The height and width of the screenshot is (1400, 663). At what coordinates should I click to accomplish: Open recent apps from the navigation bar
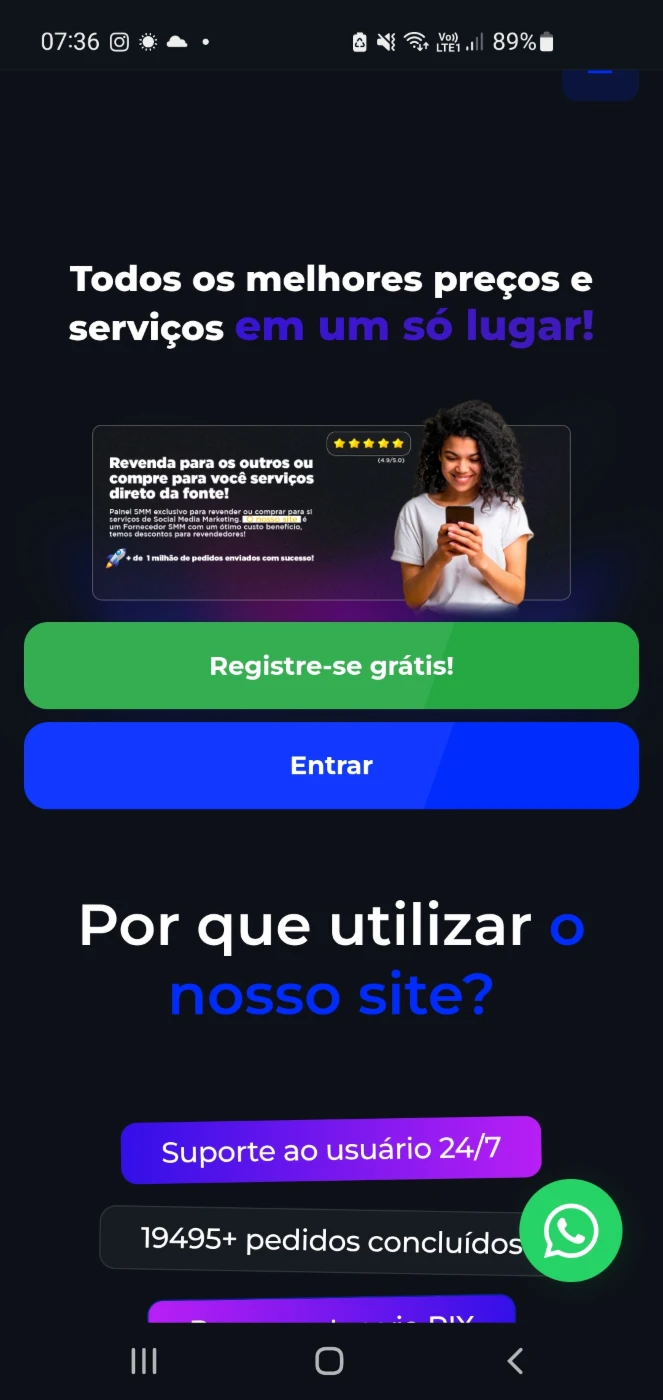pyautogui.click(x=144, y=1361)
